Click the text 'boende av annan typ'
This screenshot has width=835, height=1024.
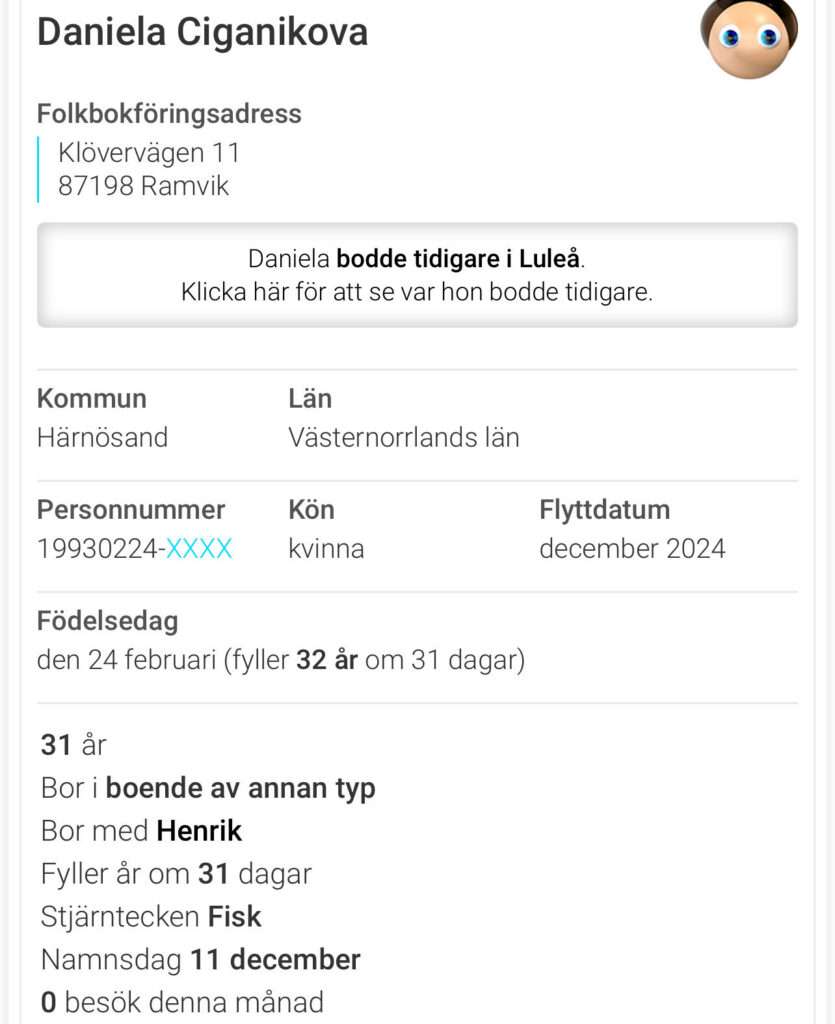(242, 788)
